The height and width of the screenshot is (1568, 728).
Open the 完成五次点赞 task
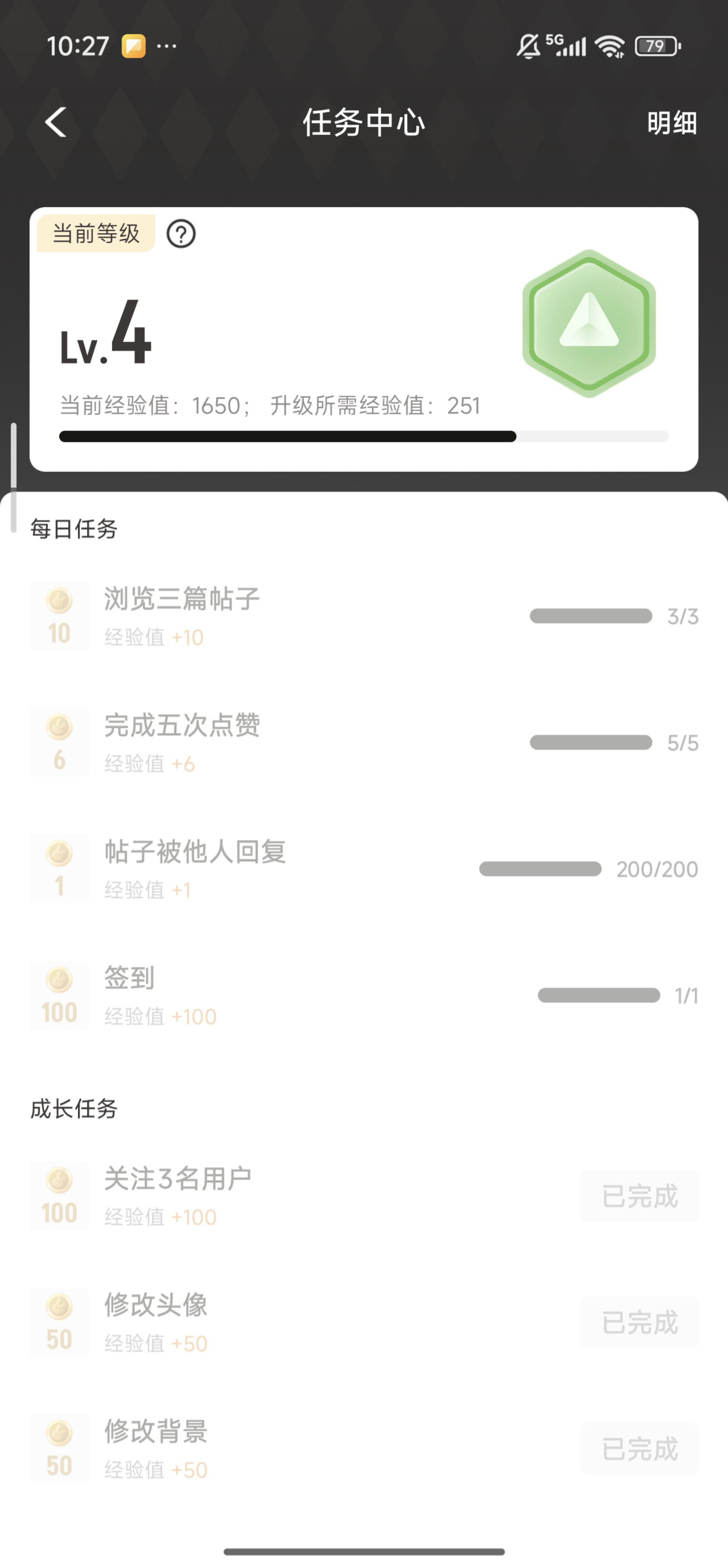coord(182,726)
